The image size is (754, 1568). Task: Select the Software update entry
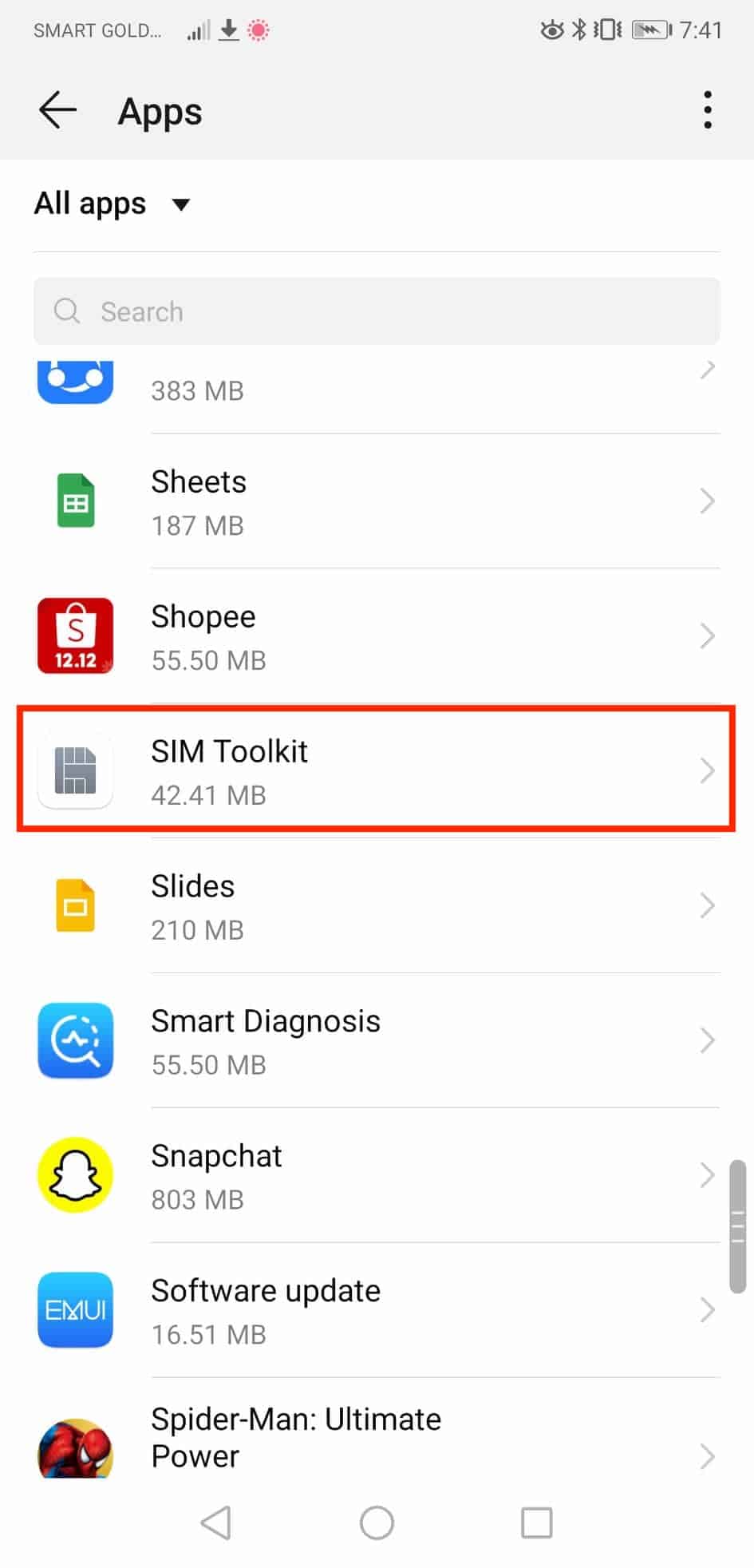[377, 1311]
